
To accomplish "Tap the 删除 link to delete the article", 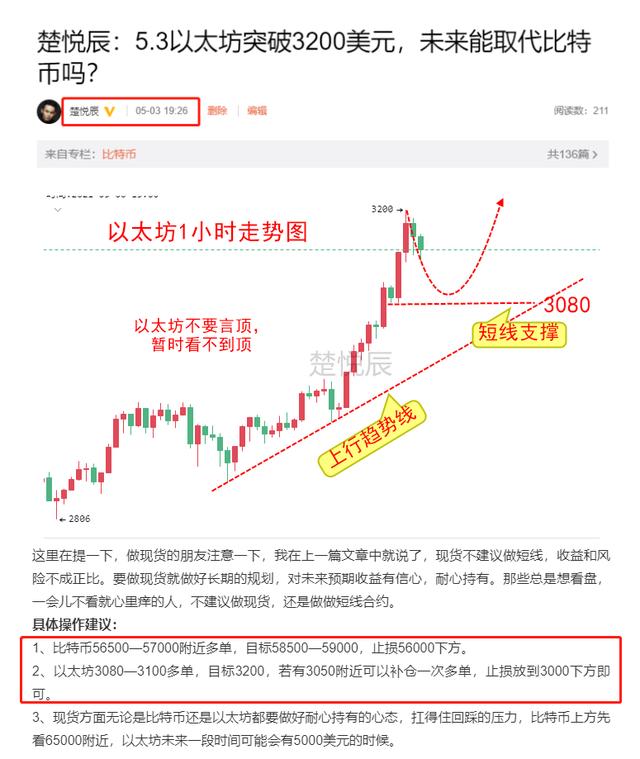I will [x=217, y=111].
